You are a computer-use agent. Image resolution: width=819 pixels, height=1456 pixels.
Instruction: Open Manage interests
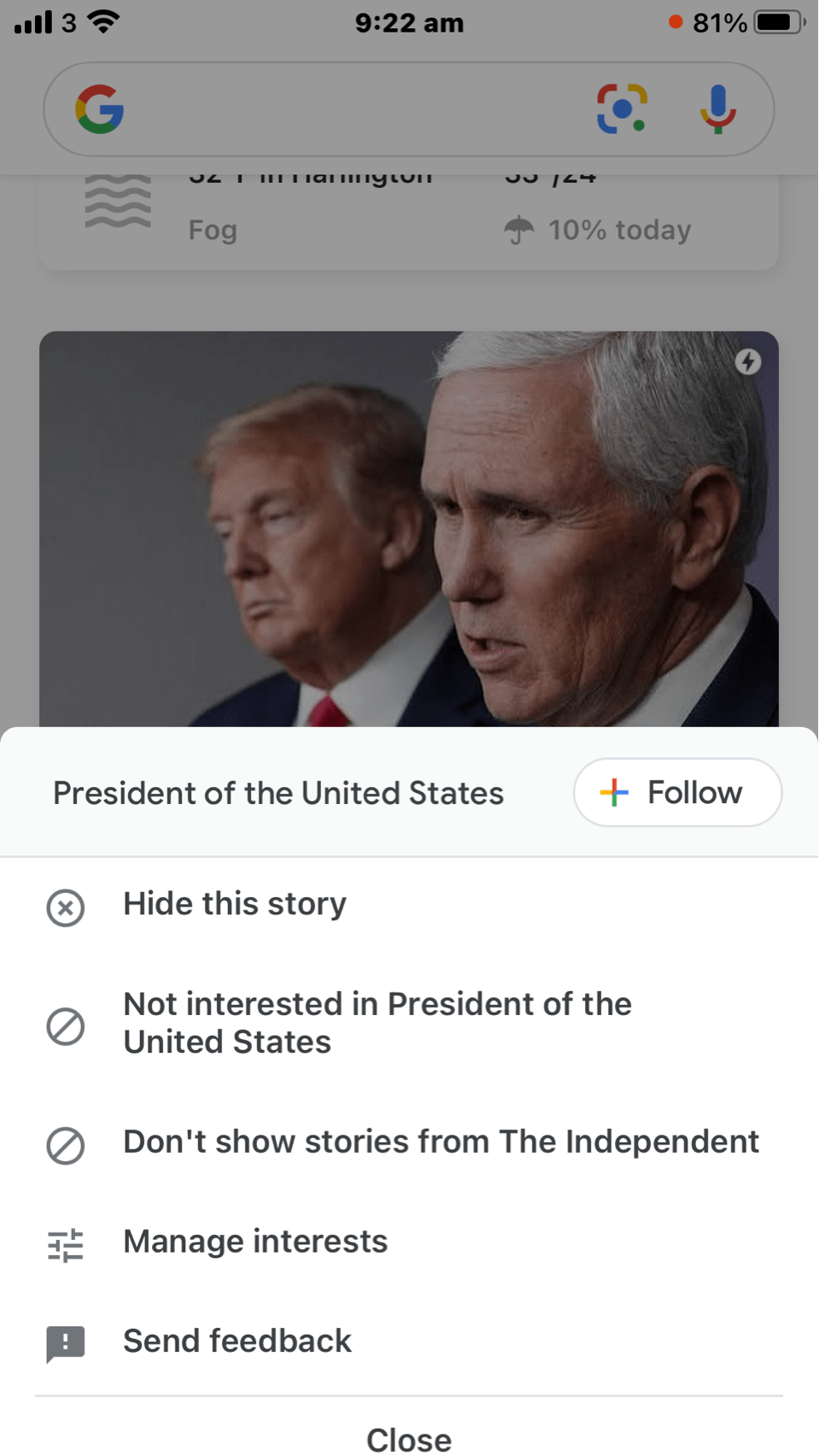pos(409,1242)
